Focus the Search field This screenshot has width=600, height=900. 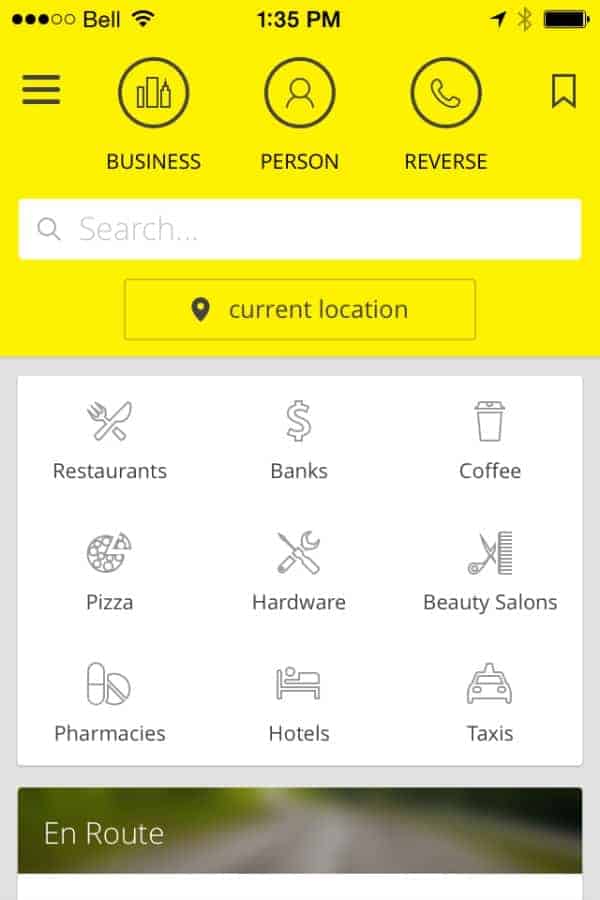(x=300, y=229)
